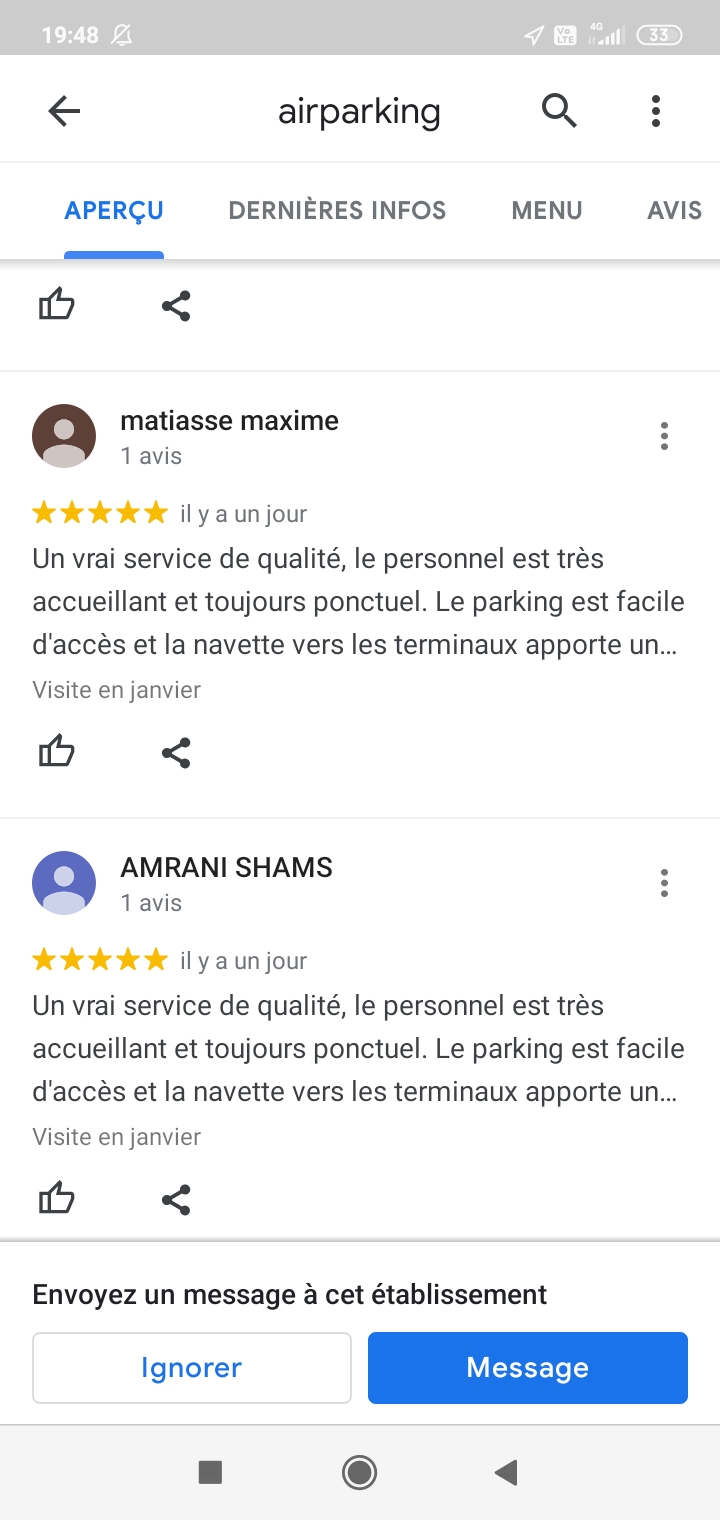Like matiasse maxime's review
720x1520 pixels.
pos(57,751)
